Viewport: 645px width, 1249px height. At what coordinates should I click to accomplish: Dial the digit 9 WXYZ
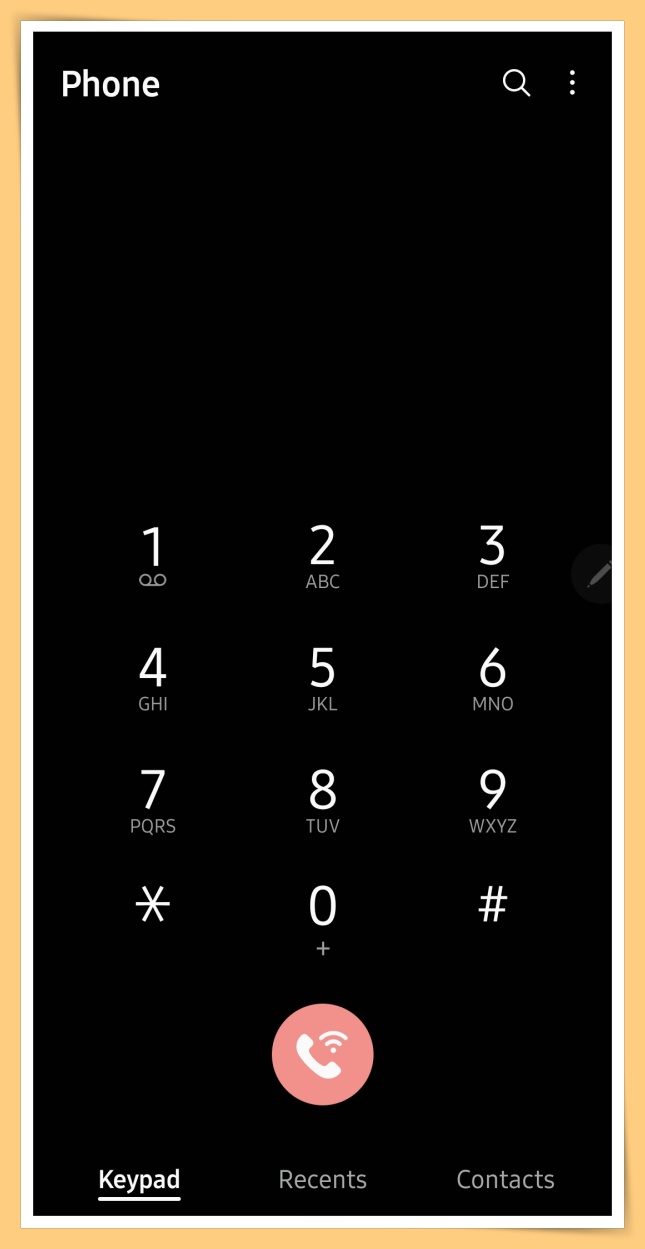(x=492, y=800)
